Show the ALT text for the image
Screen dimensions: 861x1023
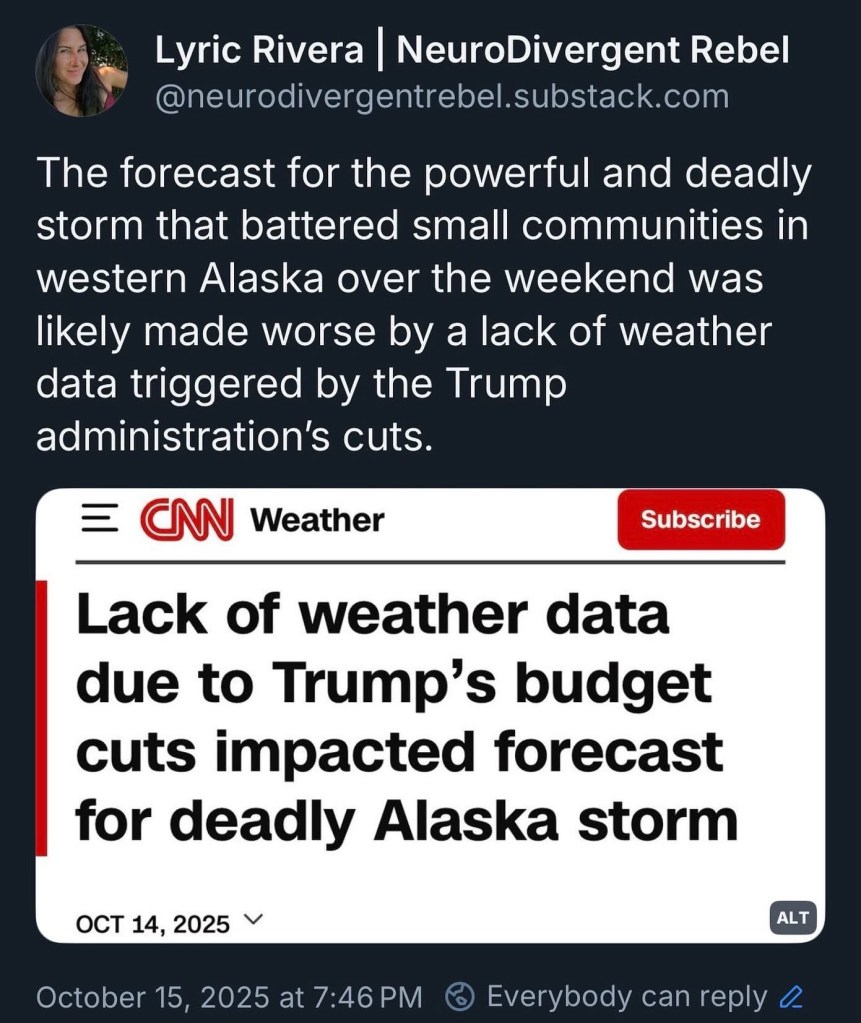pos(792,917)
